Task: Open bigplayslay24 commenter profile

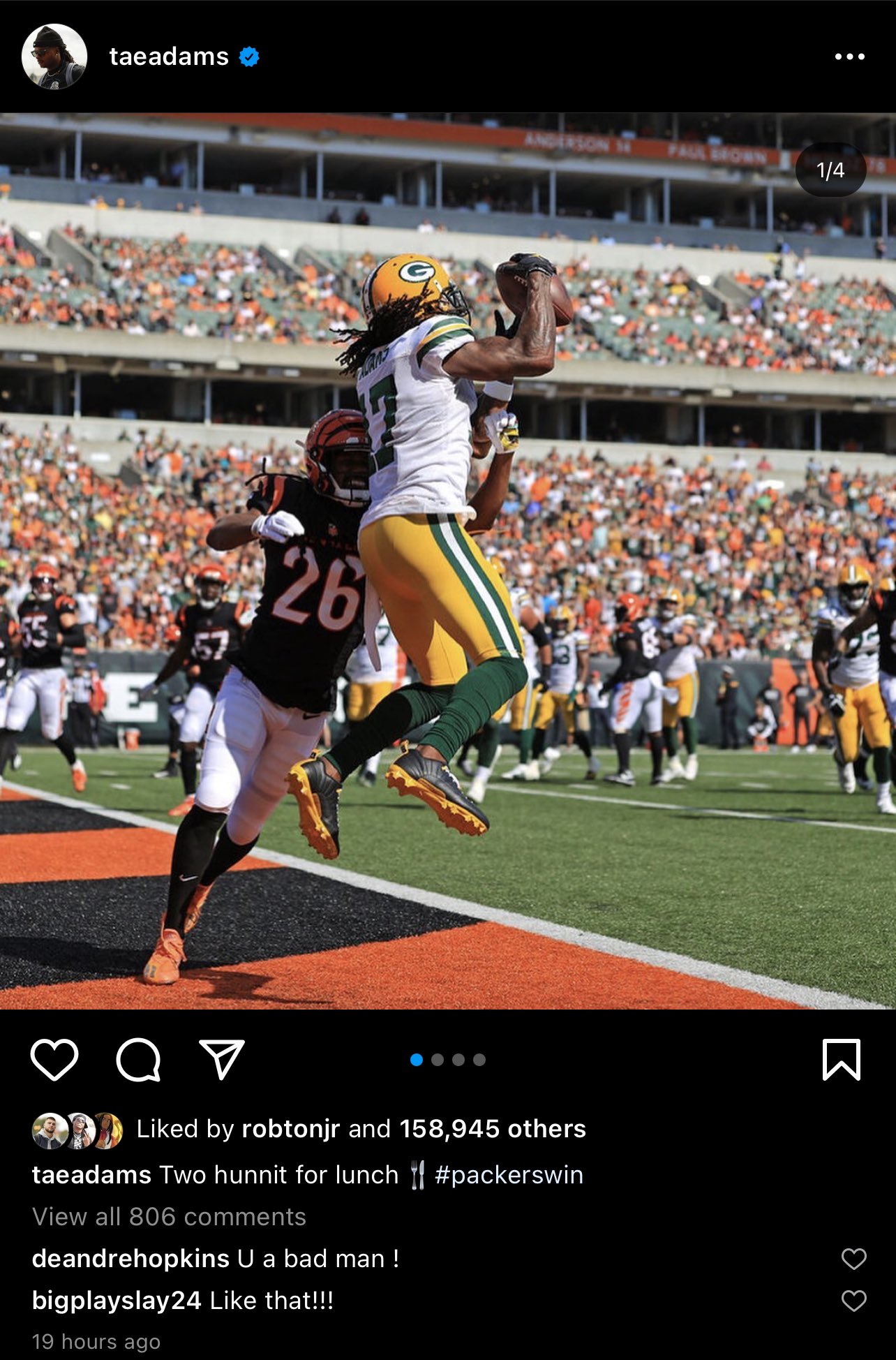Action: point(117,1301)
